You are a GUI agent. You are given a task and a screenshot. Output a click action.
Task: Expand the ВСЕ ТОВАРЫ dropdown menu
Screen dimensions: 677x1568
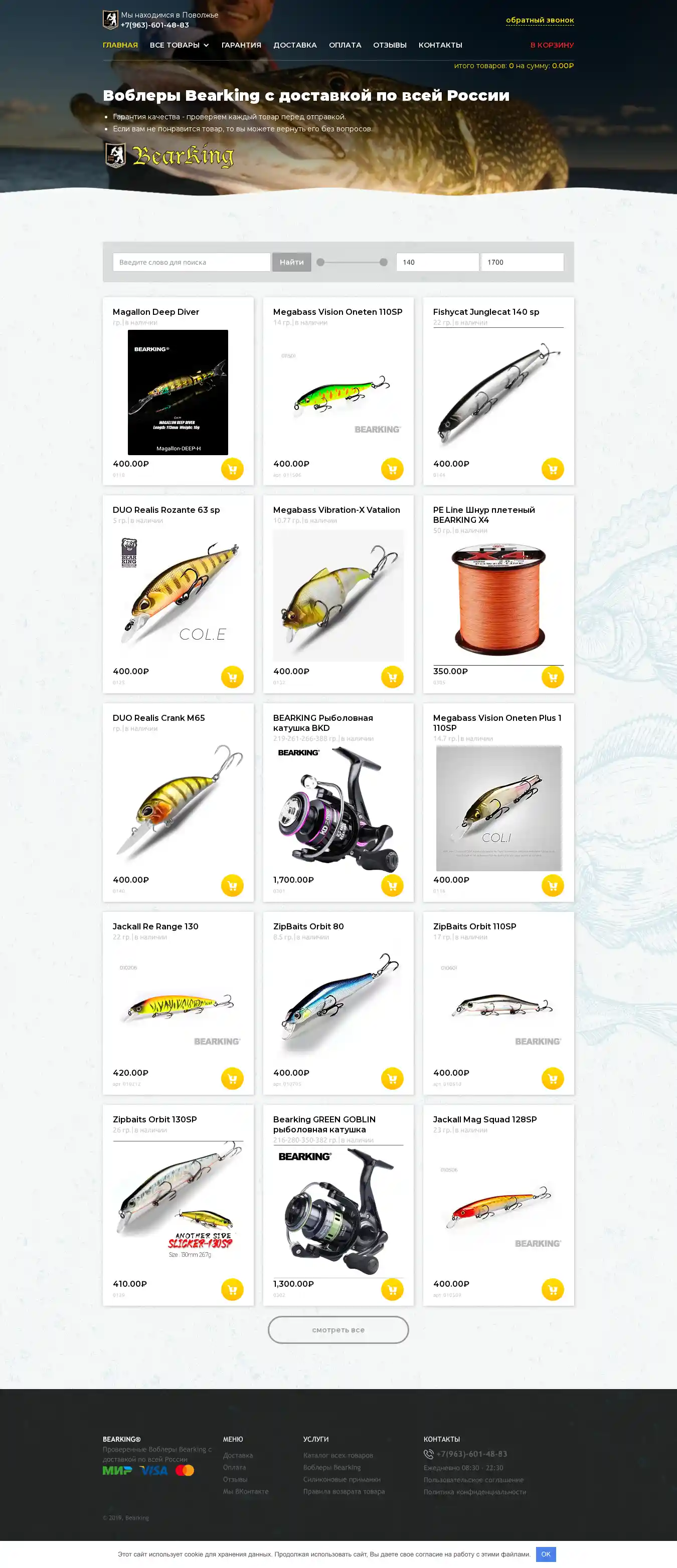pos(179,45)
